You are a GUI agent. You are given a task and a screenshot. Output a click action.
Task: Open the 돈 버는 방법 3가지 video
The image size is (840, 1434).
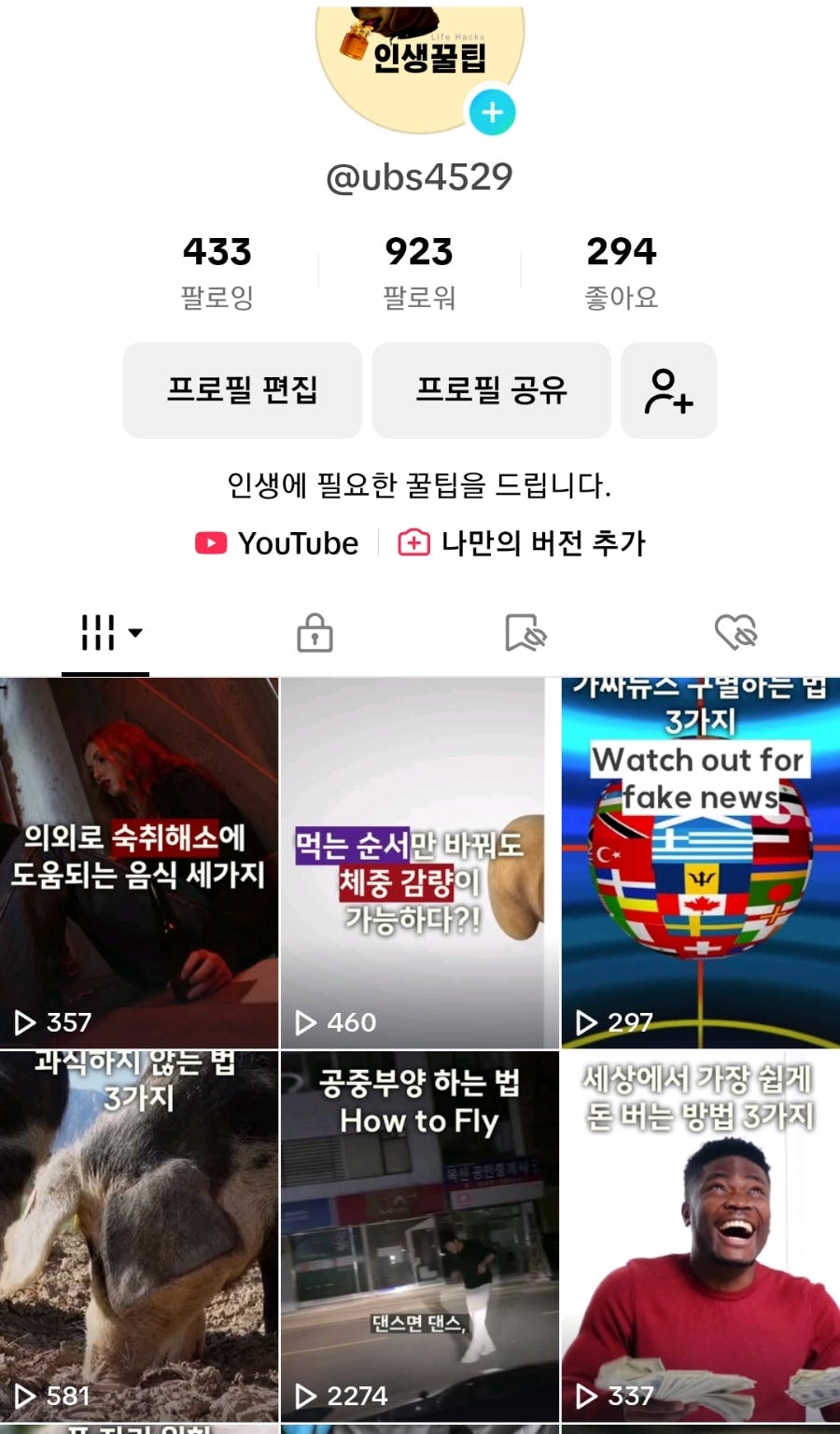click(700, 1237)
